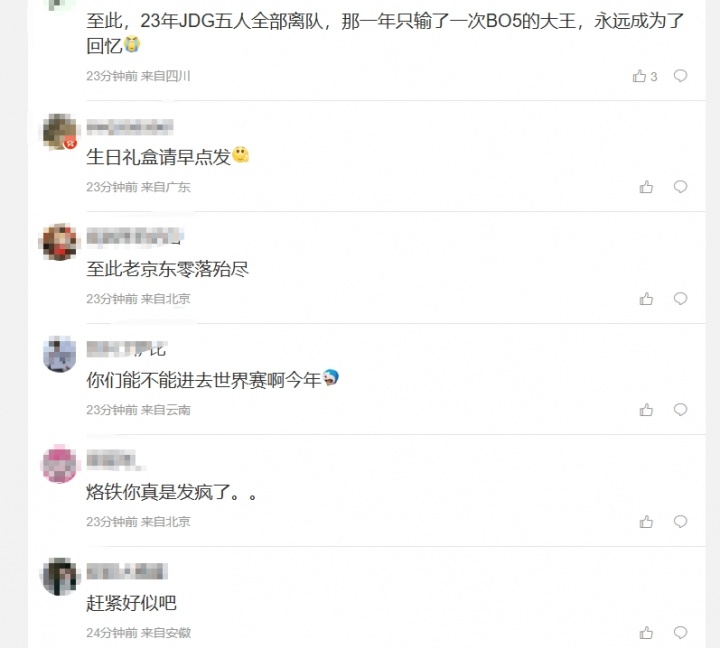Open avatar of 赶紧好似吧 commenter
Screen dimensions: 720x648
[60, 577]
